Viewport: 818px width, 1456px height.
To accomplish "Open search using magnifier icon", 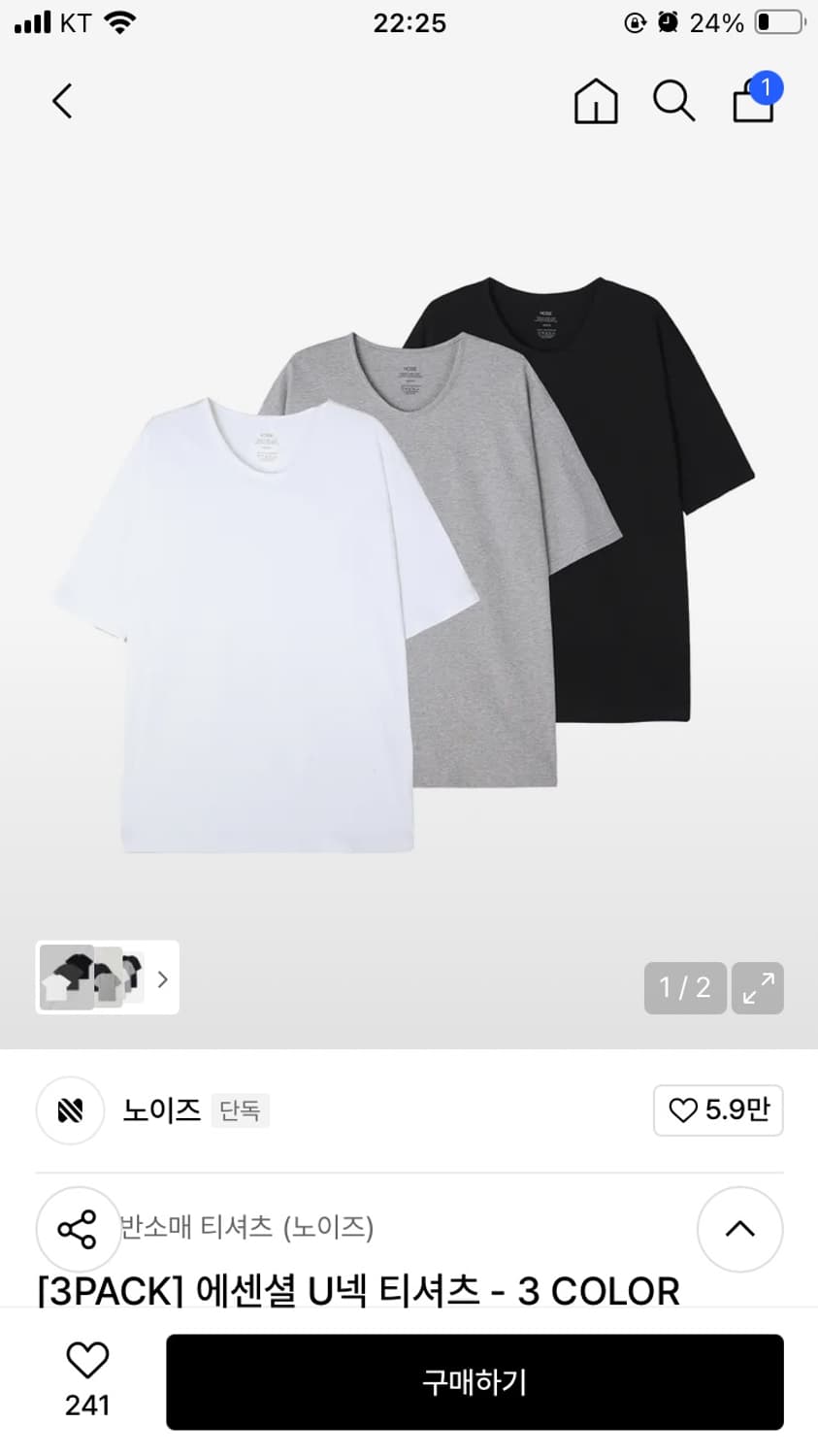I will click(x=673, y=101).
